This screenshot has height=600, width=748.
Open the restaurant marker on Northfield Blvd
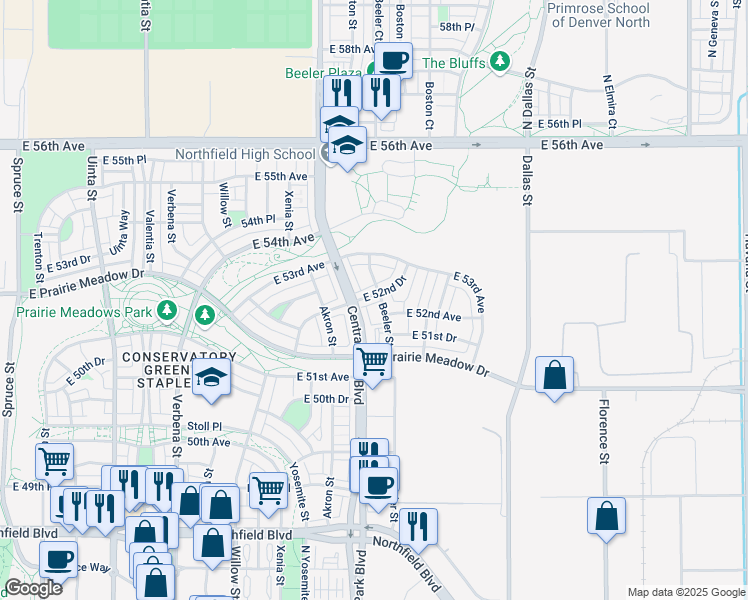[x=418, y=528]
